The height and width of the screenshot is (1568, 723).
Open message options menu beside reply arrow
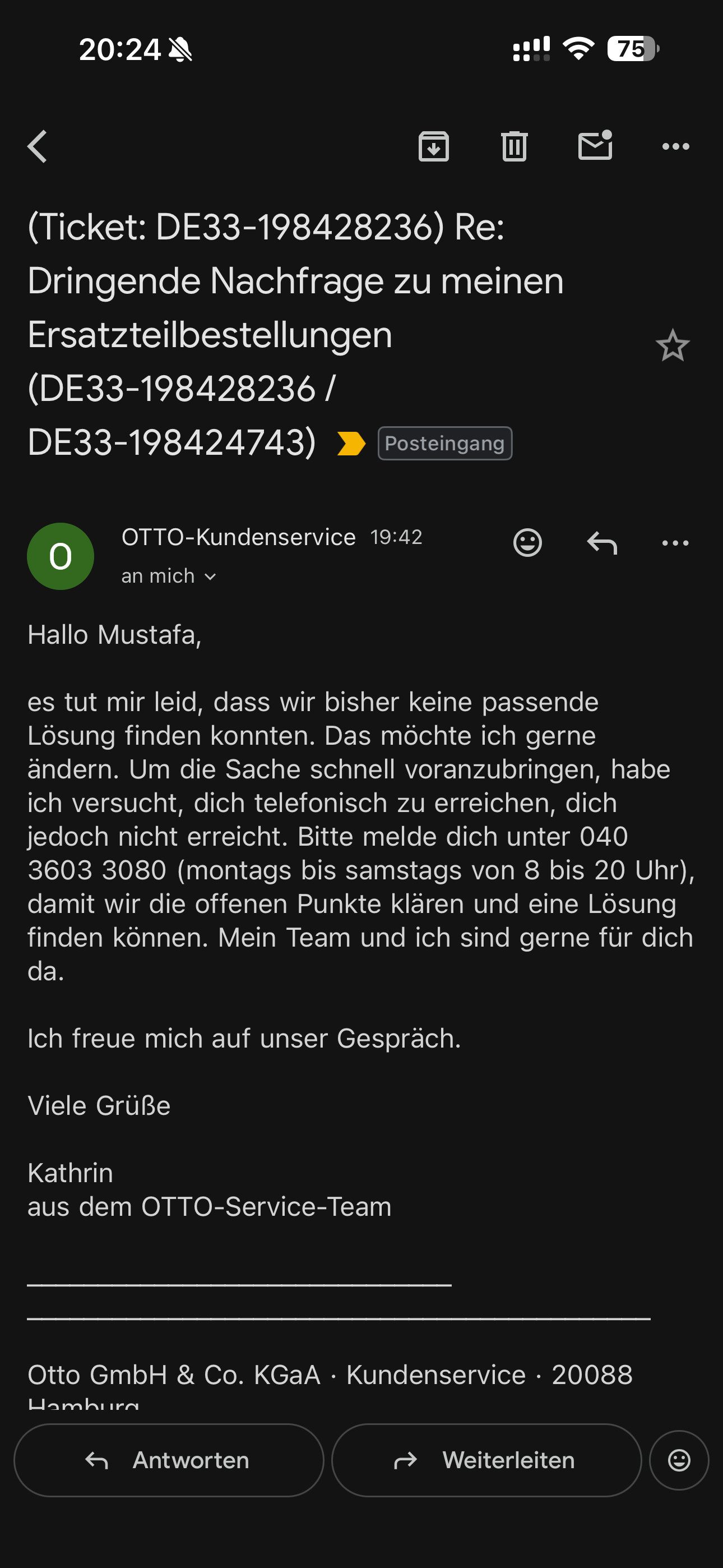(675, 542)
